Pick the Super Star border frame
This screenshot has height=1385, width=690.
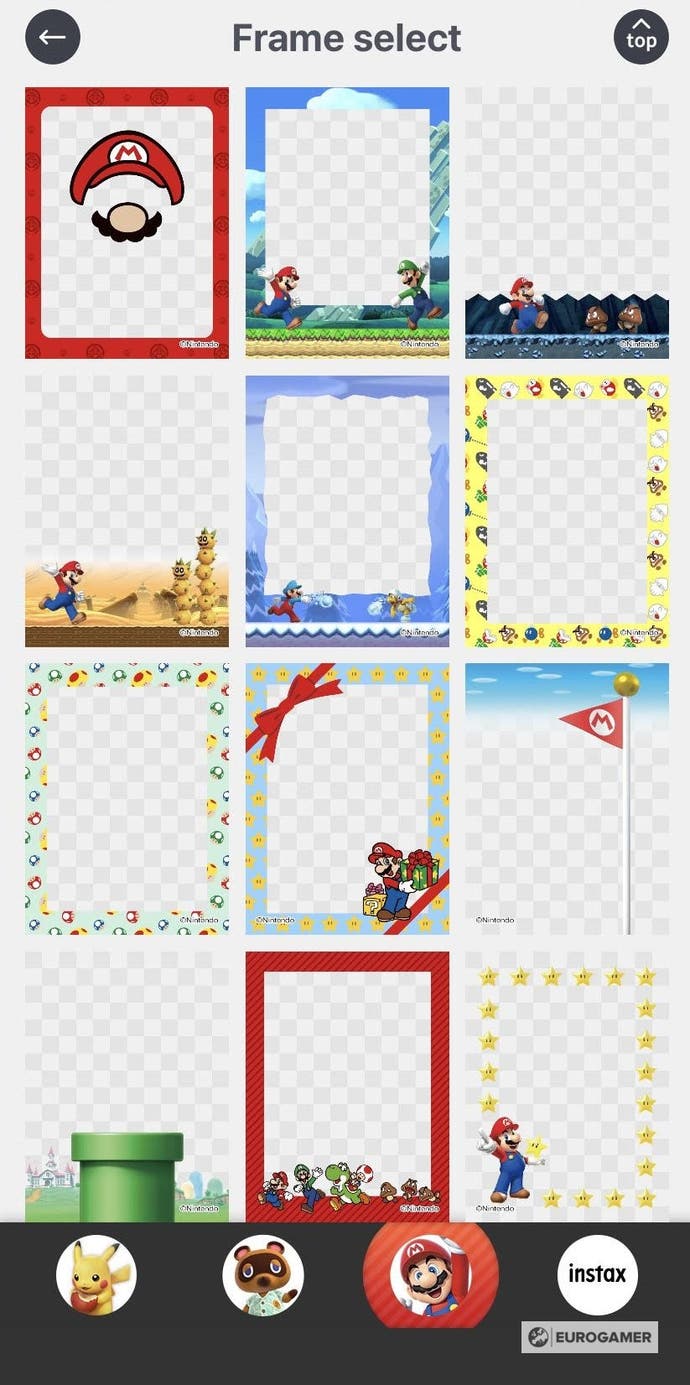(566, 1085)
